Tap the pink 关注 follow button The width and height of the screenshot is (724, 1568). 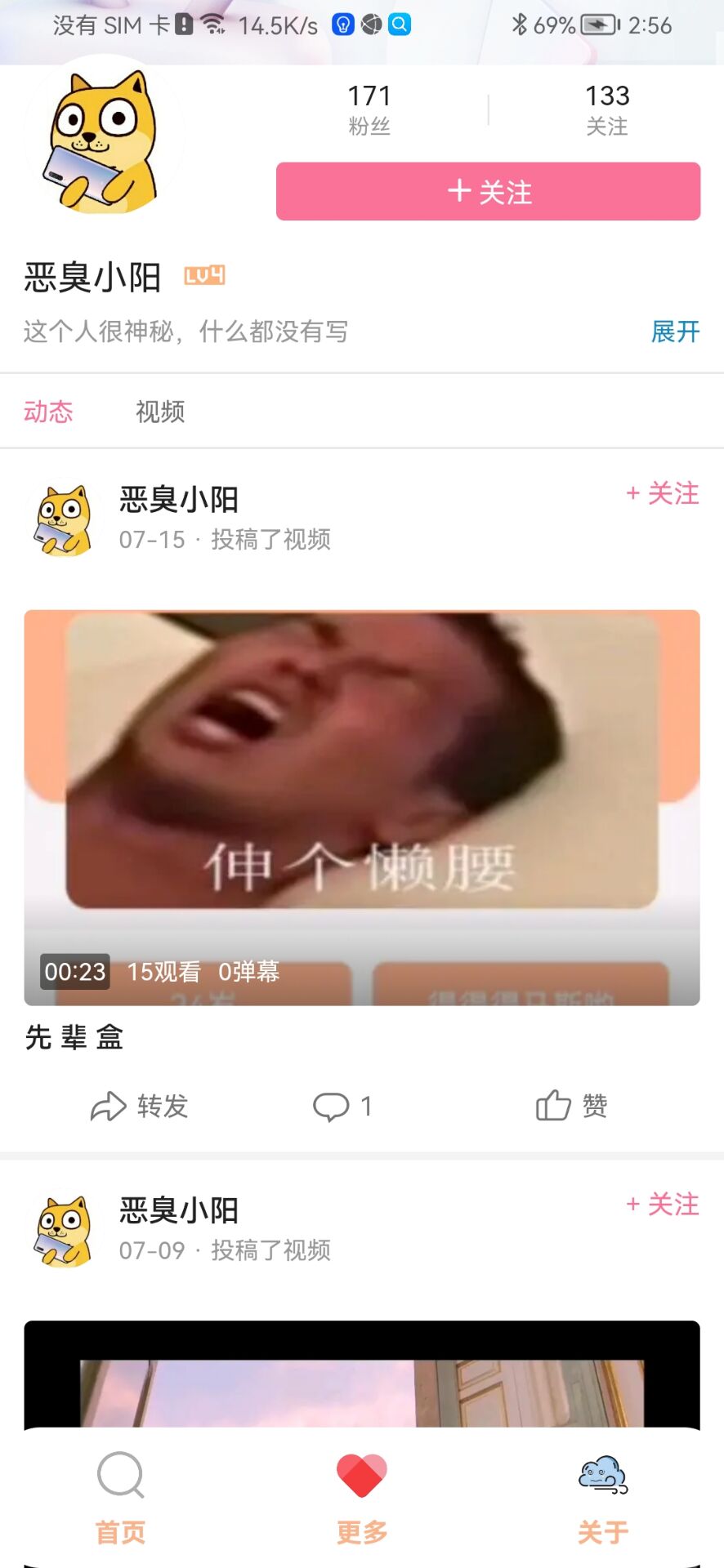click(488, 191)
